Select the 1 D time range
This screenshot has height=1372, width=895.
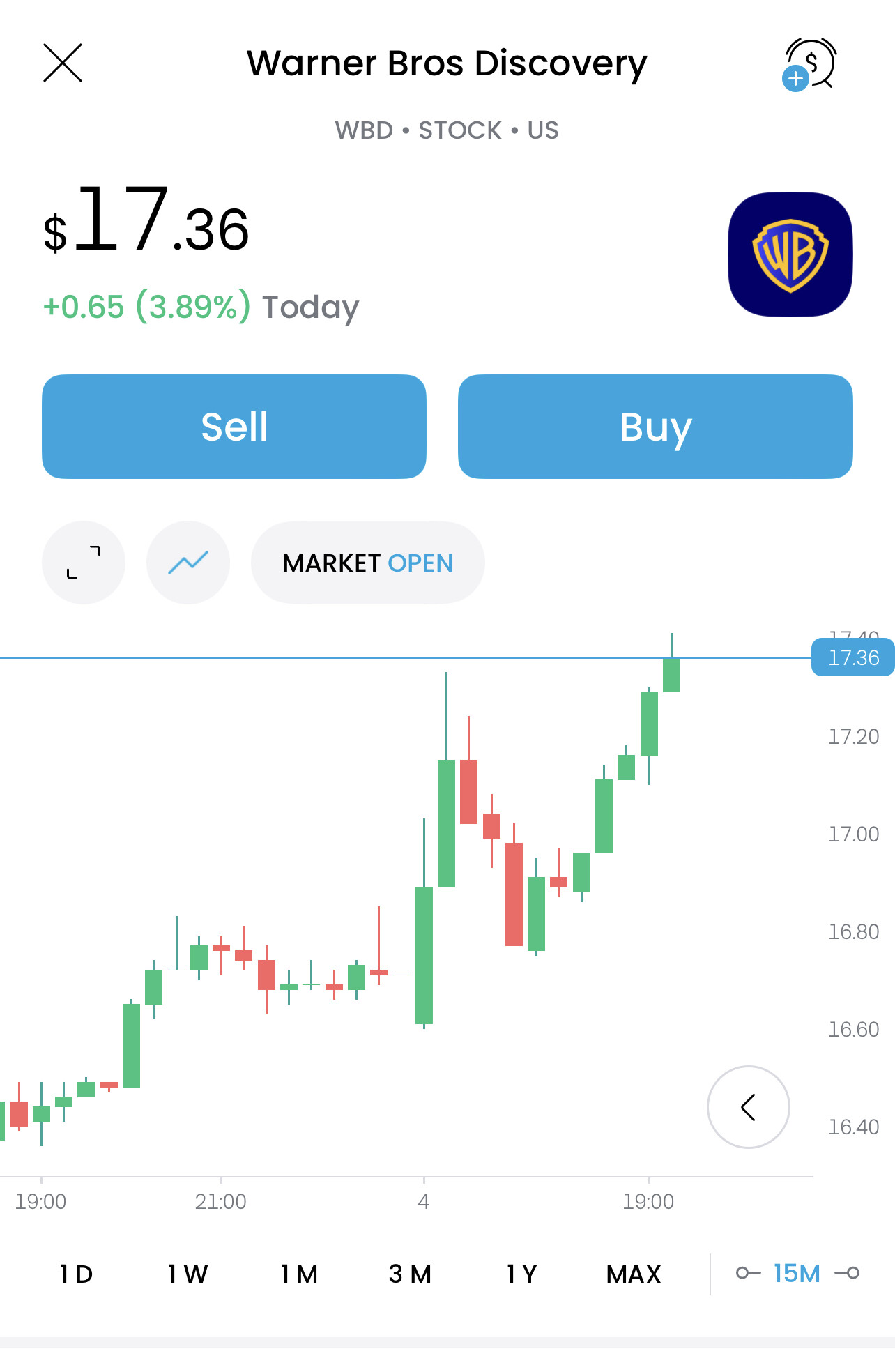(x=77, y=1274)
